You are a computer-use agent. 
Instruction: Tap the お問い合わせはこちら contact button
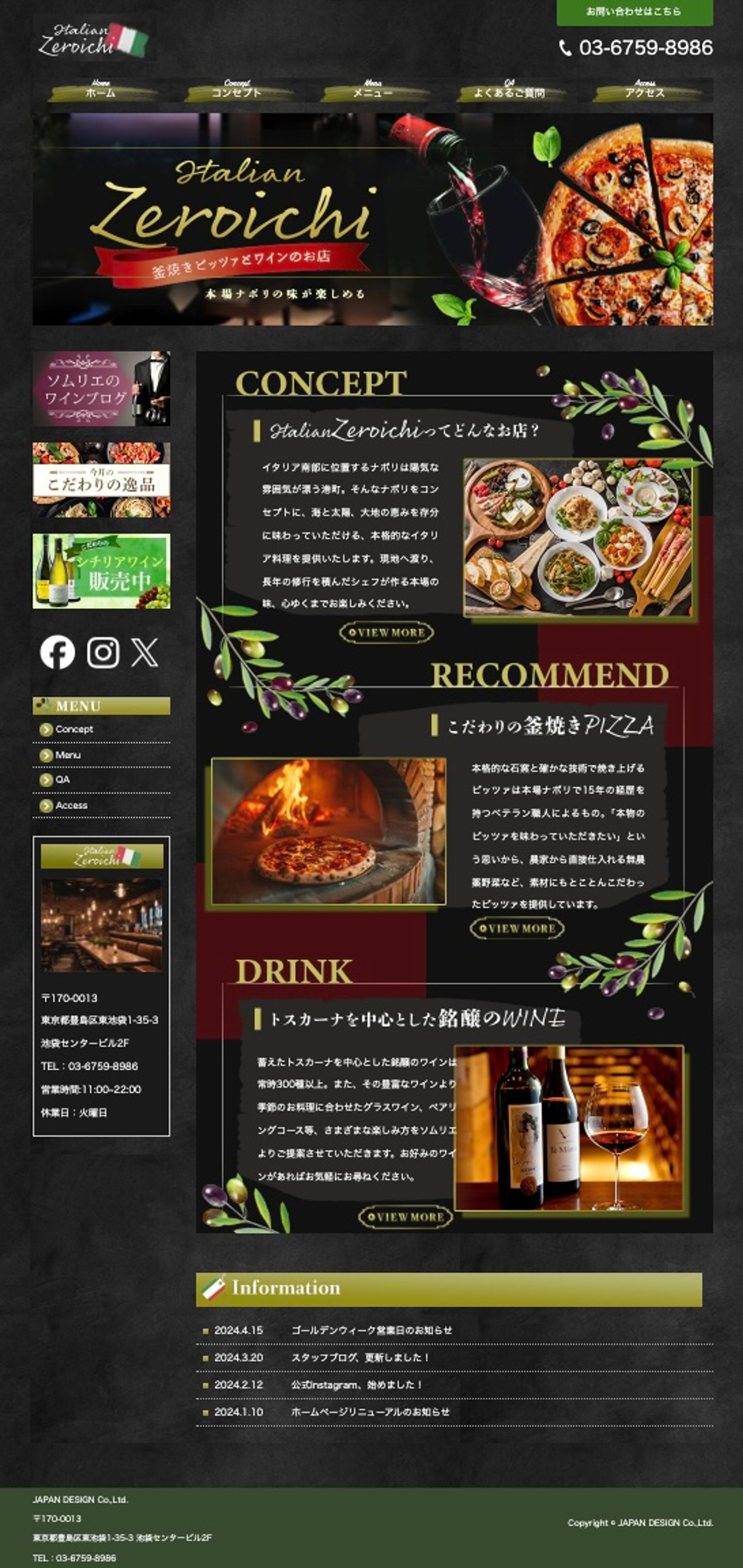[x=634, y=12]
